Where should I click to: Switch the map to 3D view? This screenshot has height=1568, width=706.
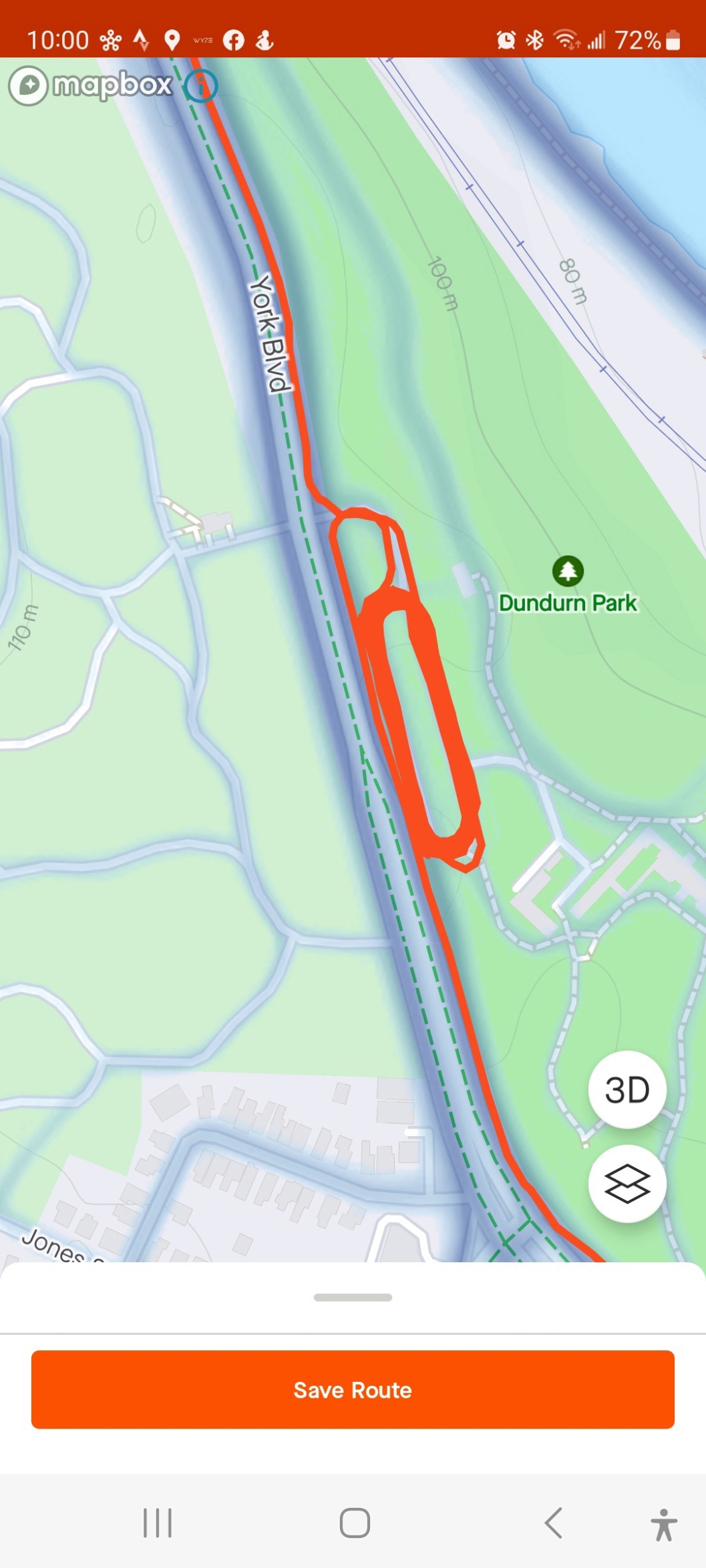627,1090
